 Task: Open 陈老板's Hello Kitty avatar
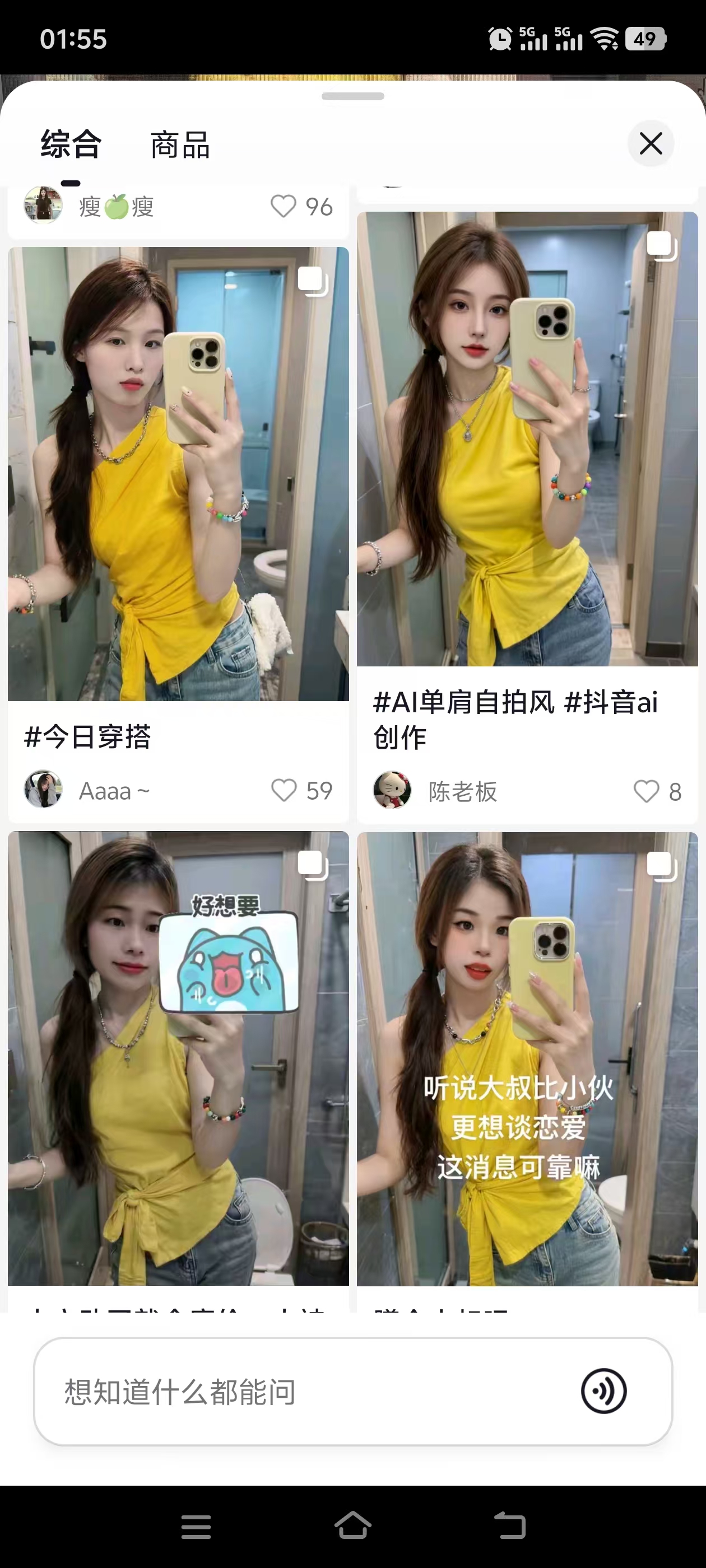[x=393, y=791]
